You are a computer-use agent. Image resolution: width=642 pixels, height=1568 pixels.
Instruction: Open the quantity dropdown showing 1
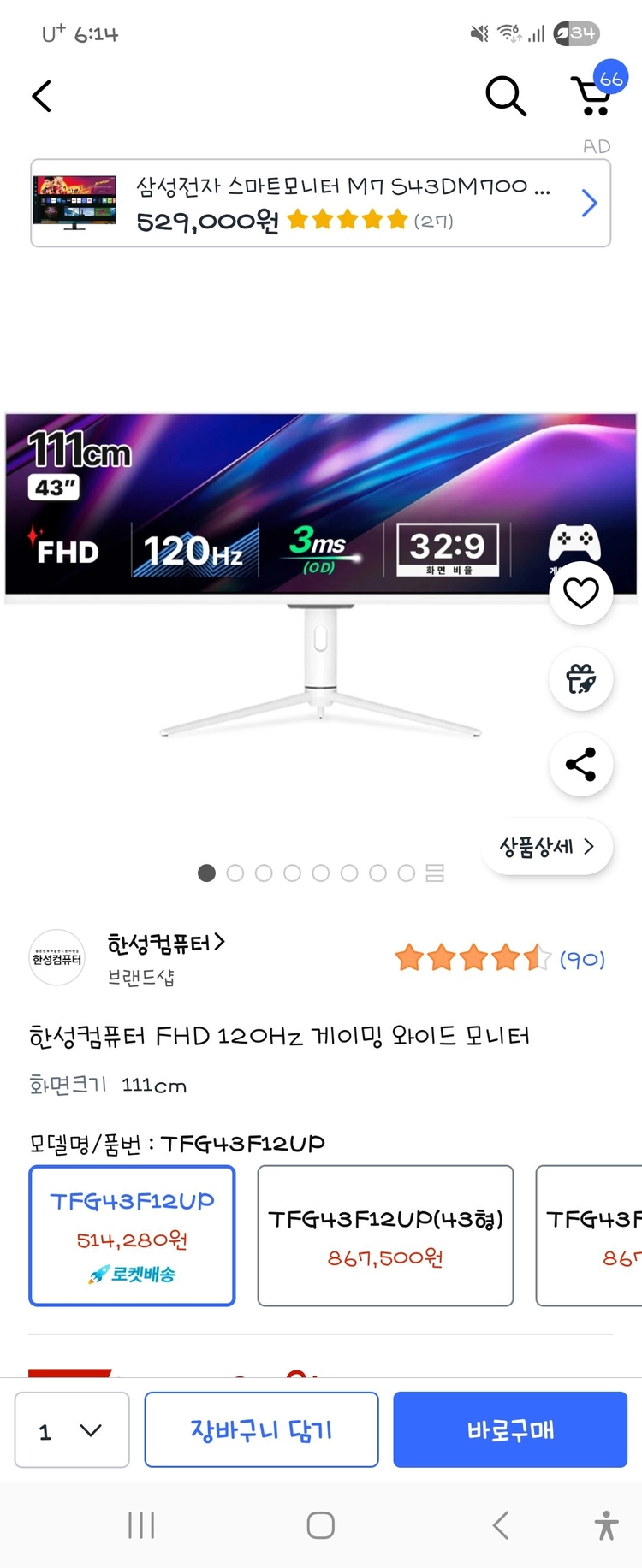pyautogui.click(x=72, y=1429)
